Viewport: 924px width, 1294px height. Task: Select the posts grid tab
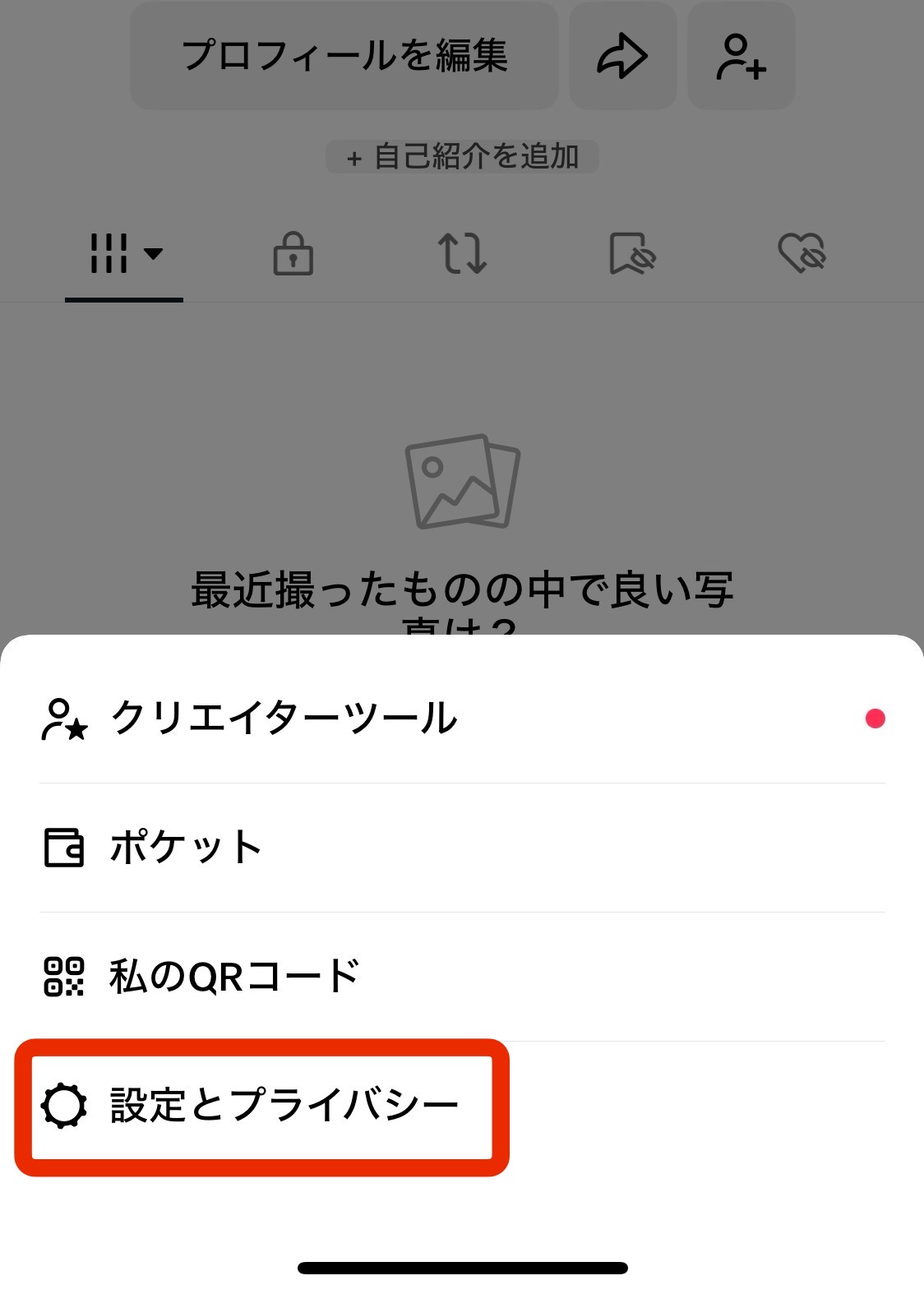point(124,253)
